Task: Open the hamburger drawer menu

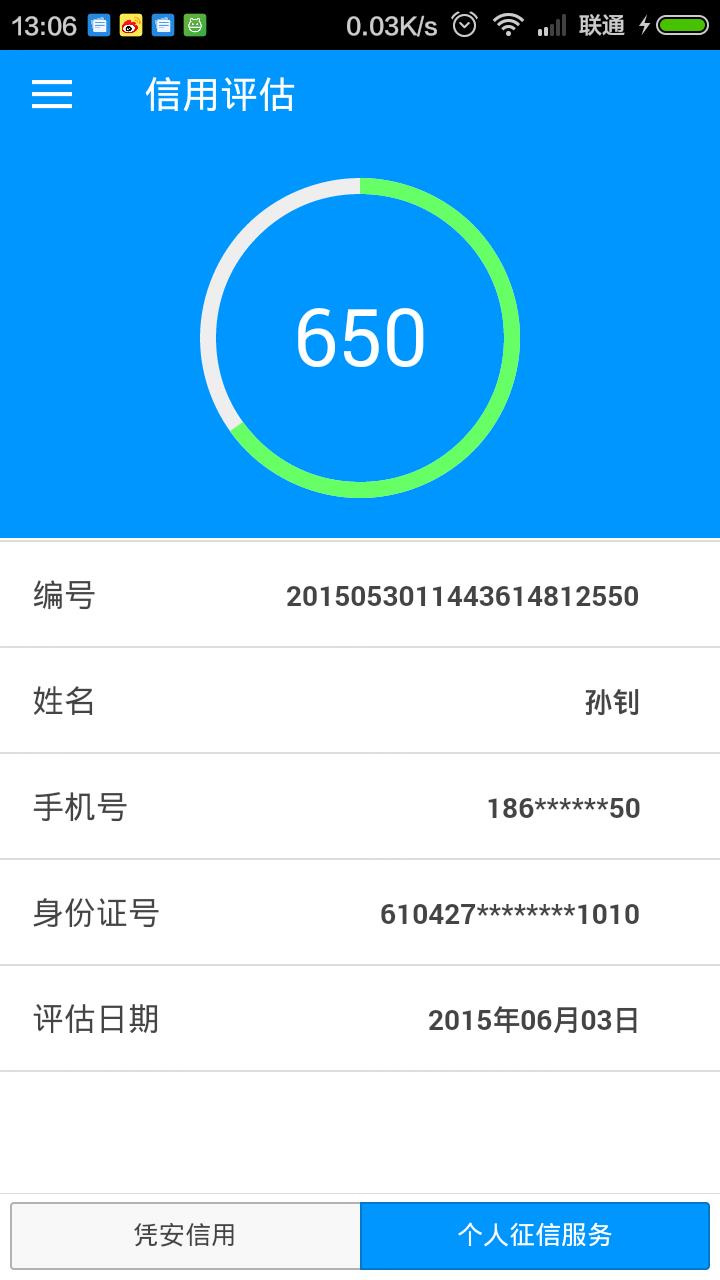Action: (x=52, y=95)
